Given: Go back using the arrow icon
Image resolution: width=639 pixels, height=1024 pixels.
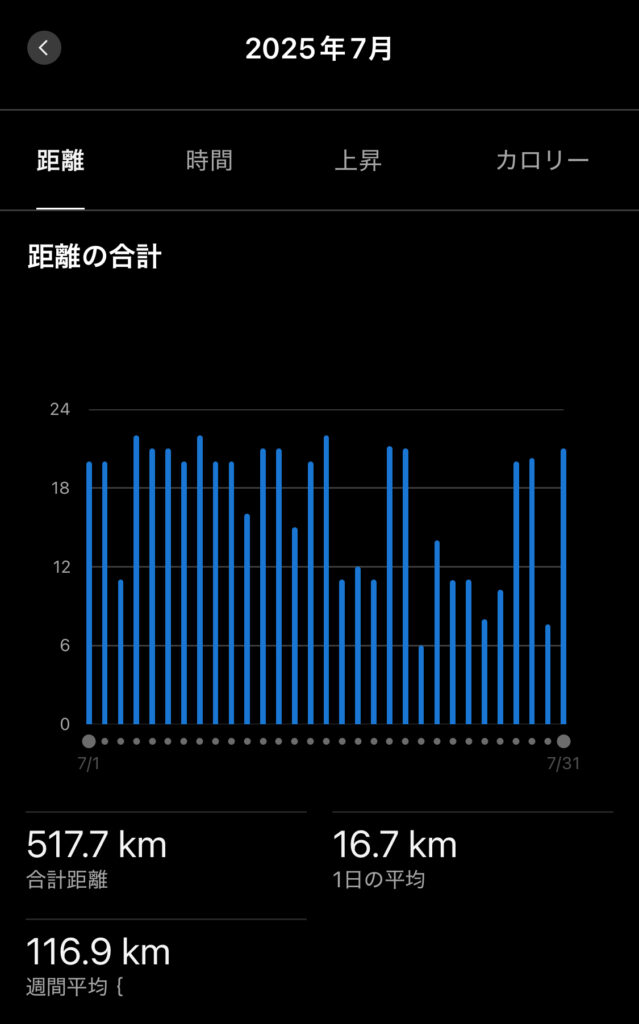Looking at the screenshot, I should 44,48.
